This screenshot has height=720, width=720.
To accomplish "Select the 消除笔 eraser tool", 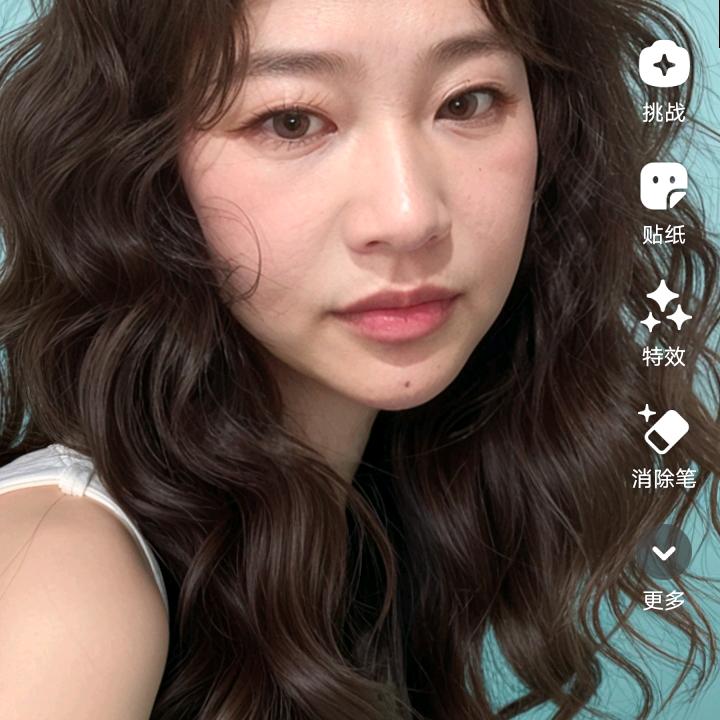I will tap(665, 431).
